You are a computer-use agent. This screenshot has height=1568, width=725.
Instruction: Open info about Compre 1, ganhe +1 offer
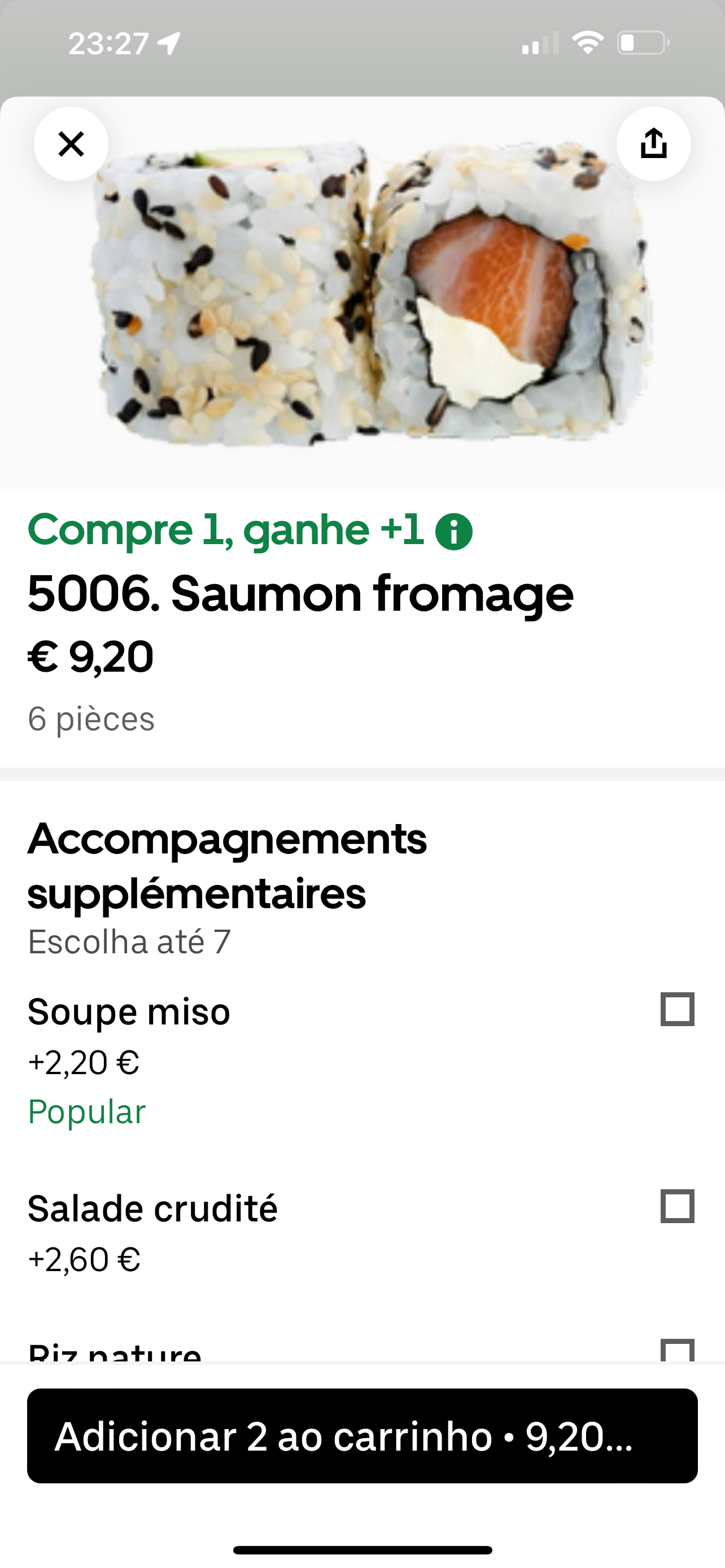point(453,531)
